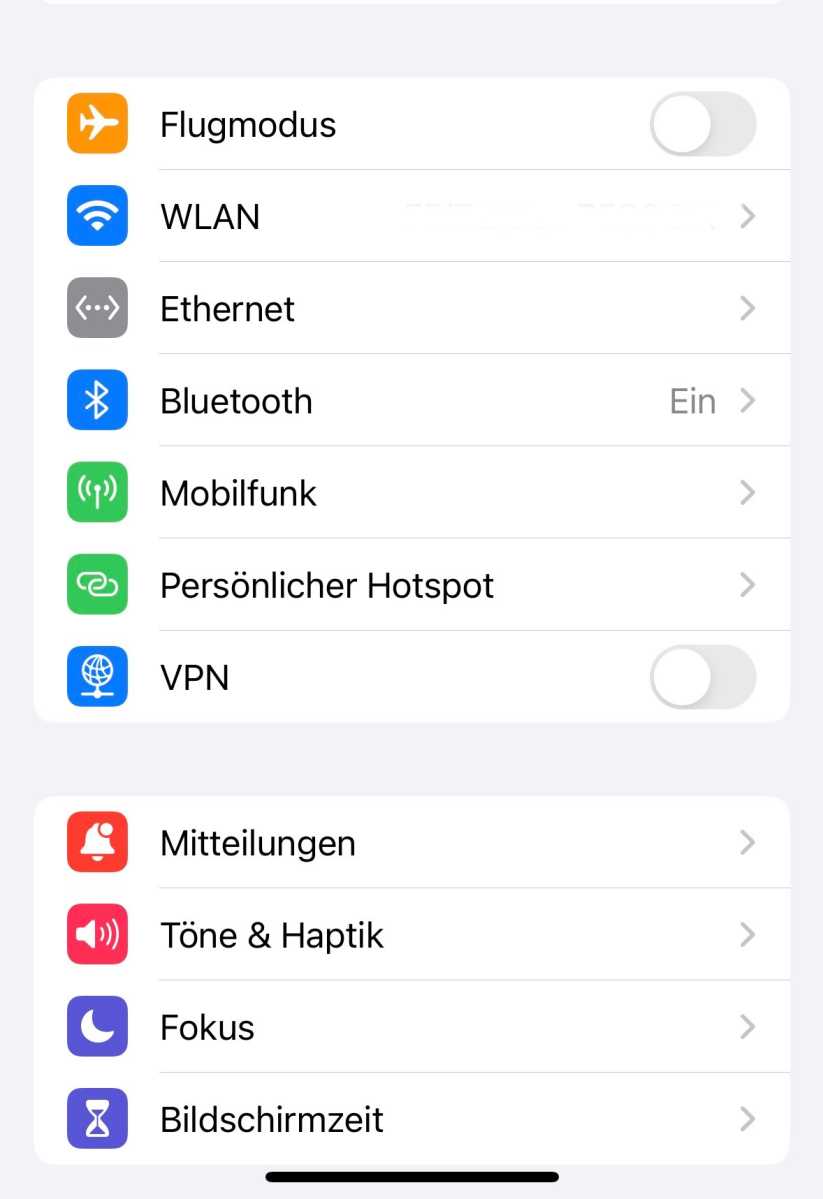Tap the Bildschirmzeit hourglass icon
The image size is (823, 1199).
tap(97, 1119)
